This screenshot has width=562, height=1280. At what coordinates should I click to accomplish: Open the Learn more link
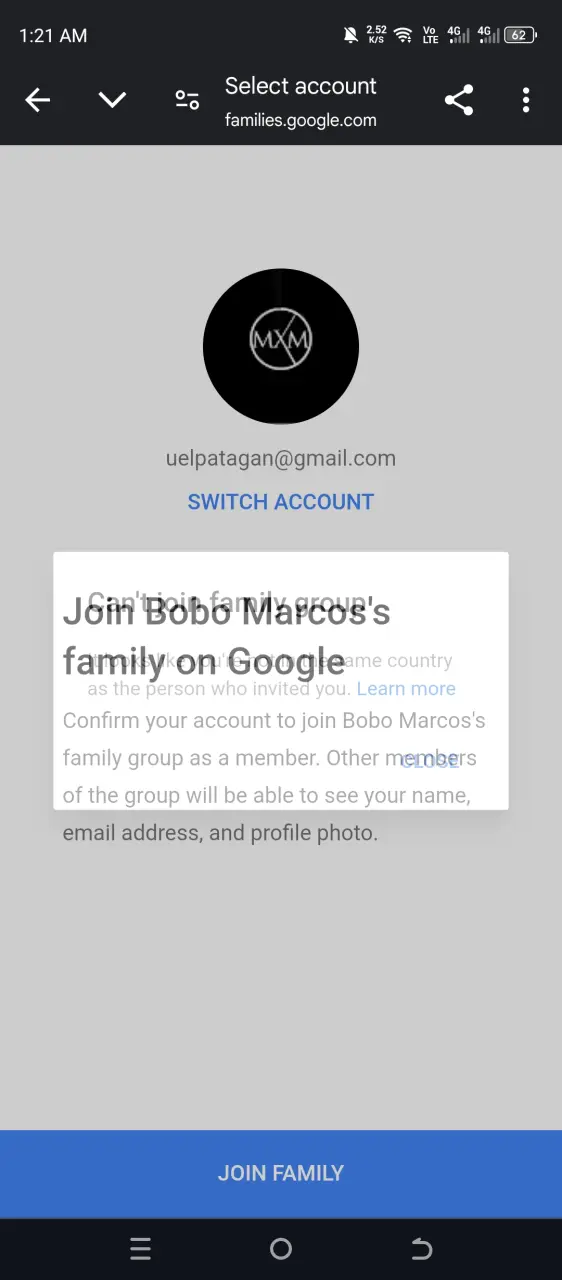(406, 689)
